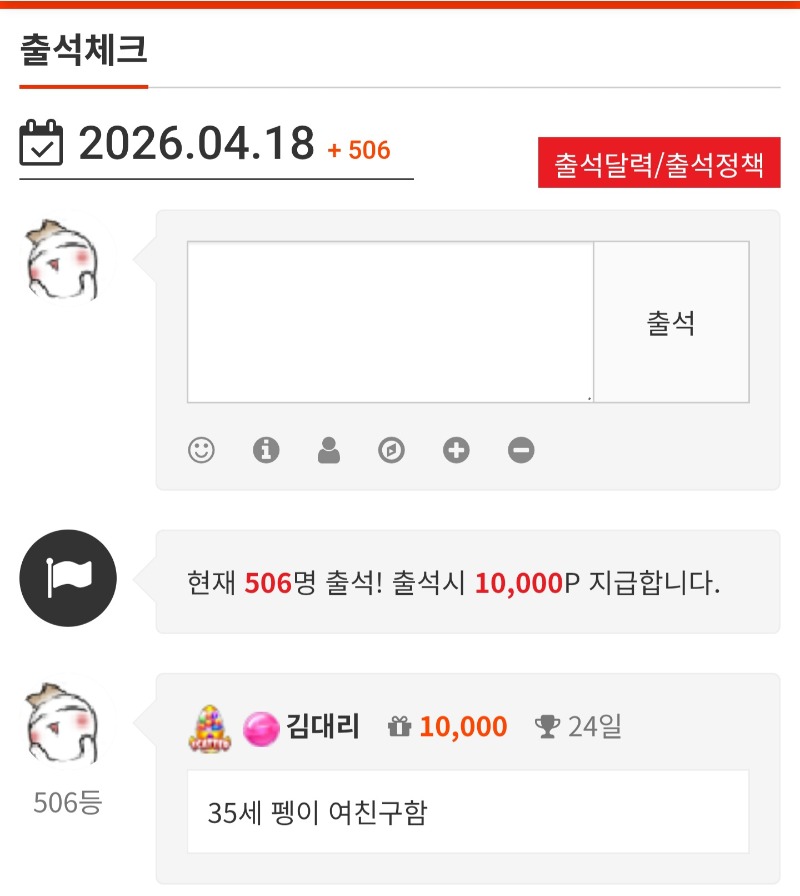The width and height of the screenshot is (800, 896).
Task: Open 출석달력/출석정책 page
Action: 659,163
